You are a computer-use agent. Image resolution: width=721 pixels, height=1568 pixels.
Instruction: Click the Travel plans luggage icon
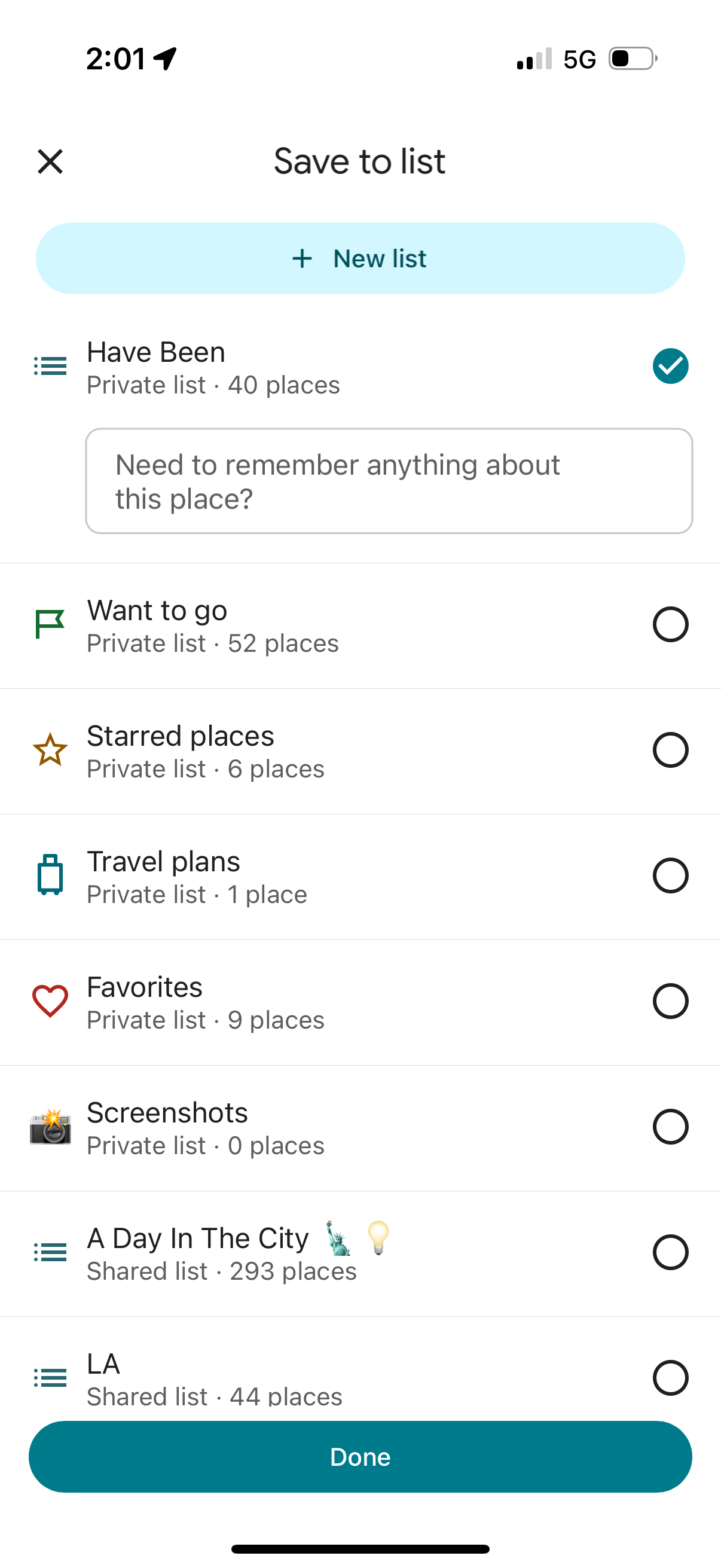(50, 876)
